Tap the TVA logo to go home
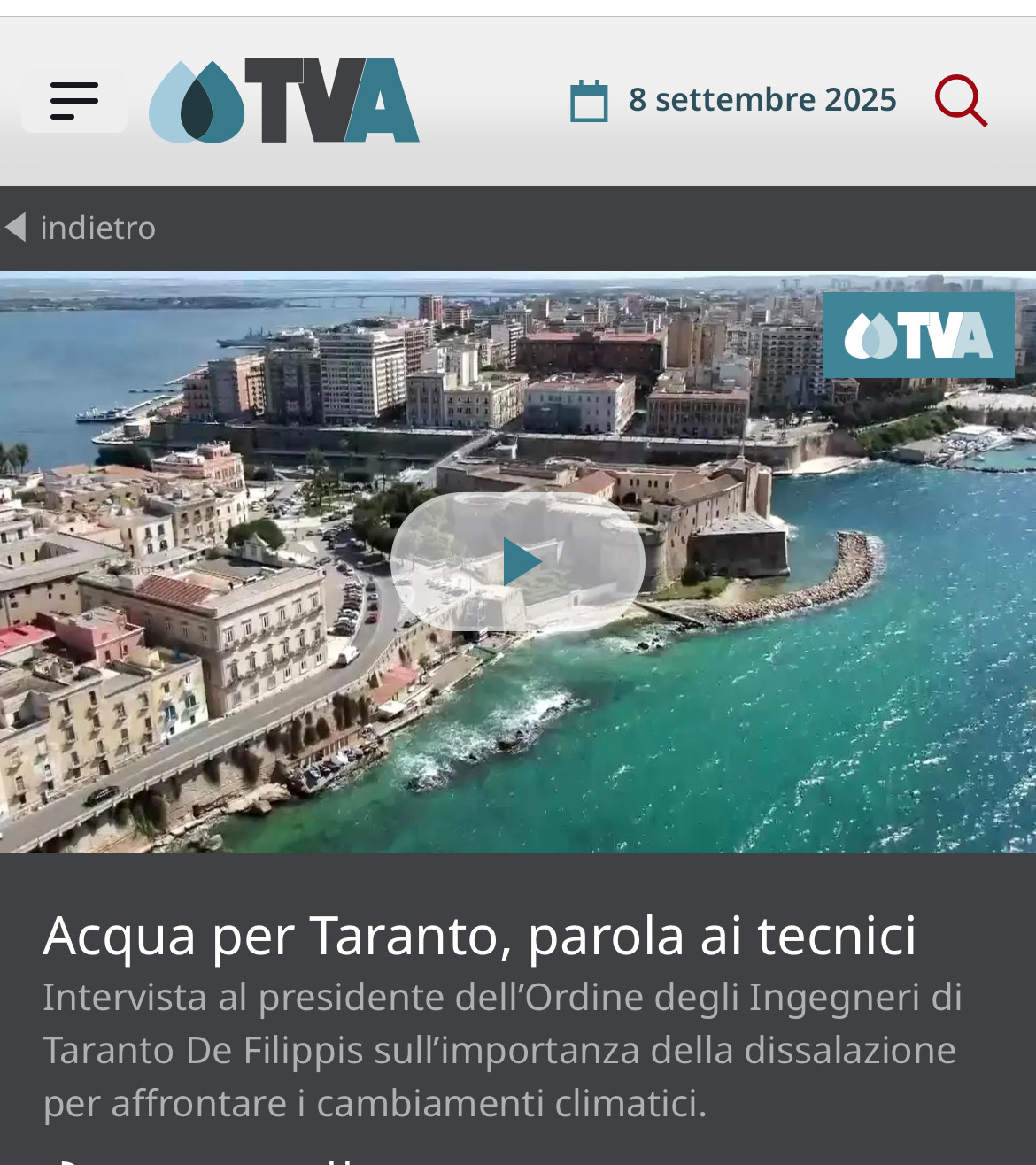 (x=284, y=100)
